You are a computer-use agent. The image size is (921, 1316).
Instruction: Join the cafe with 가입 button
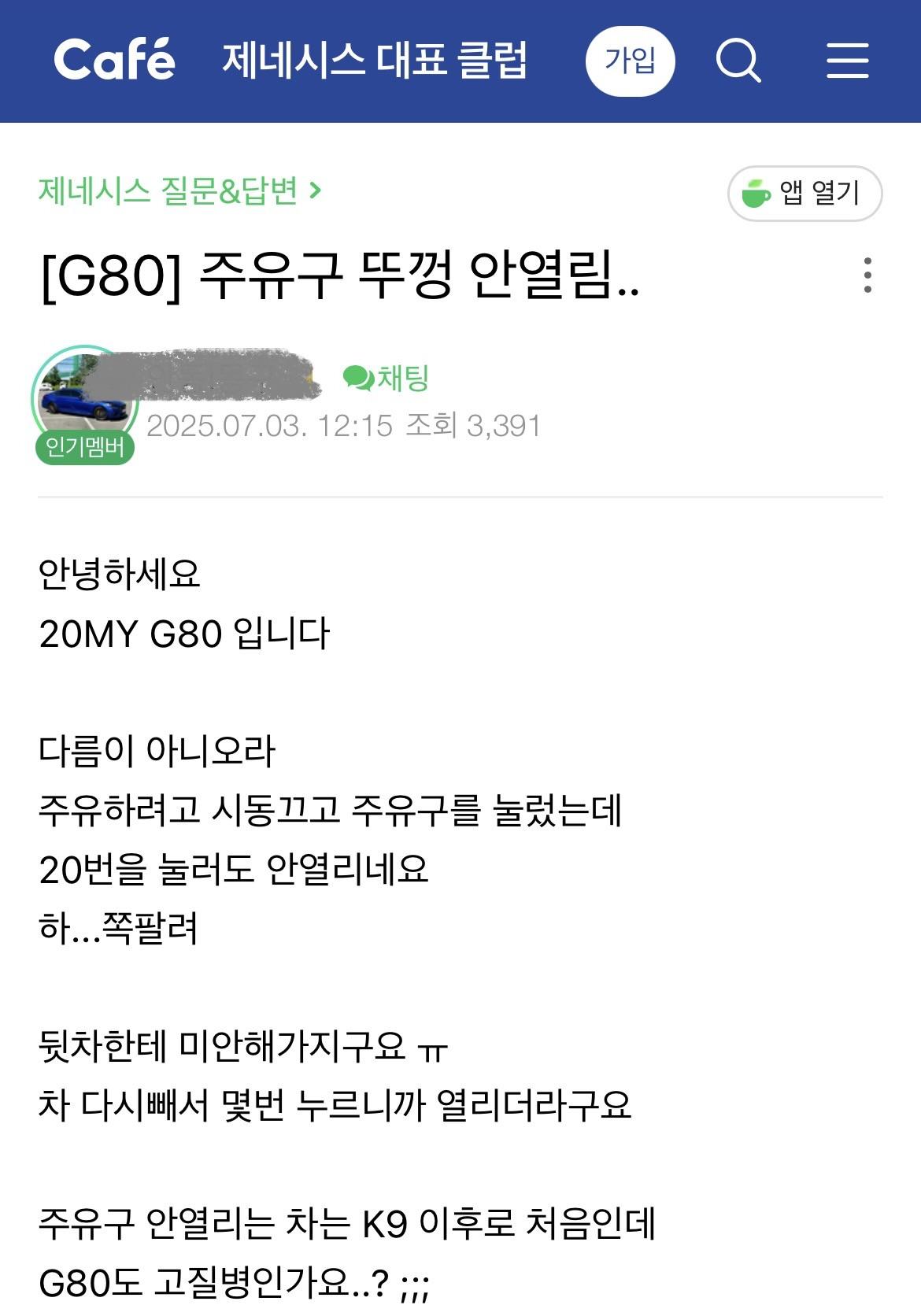[630, 61]
